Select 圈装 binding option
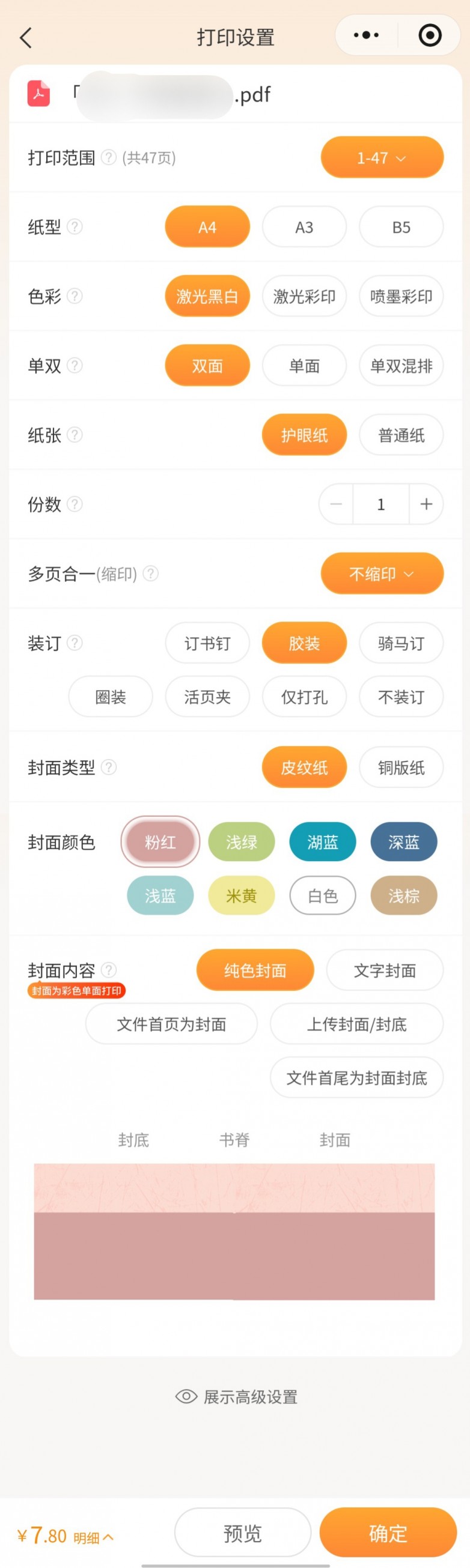 [110, 697]
